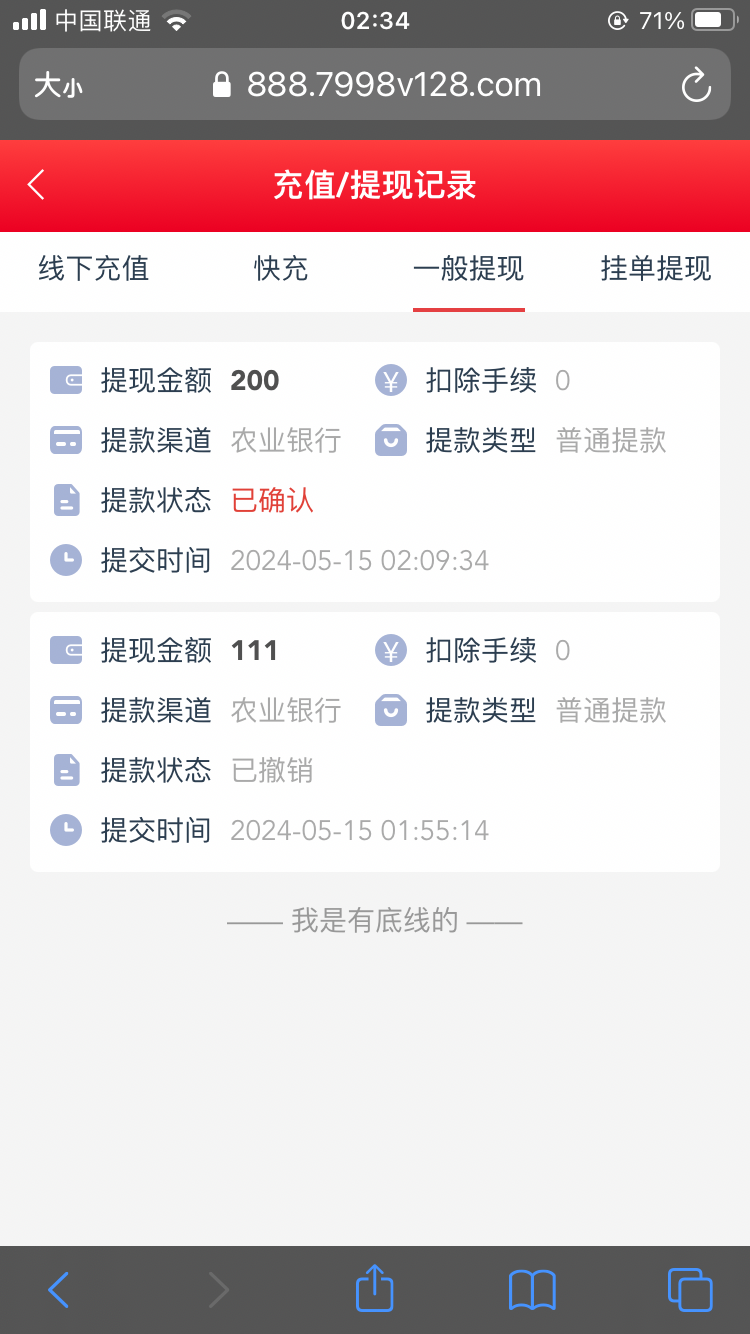Open the 大小 text size menu
The image size is (750, 1334).
58,85
